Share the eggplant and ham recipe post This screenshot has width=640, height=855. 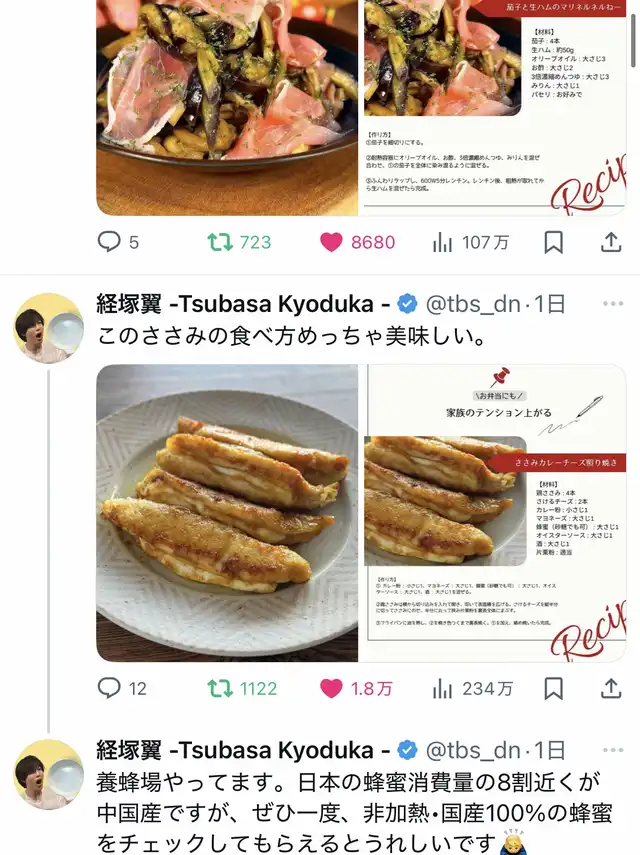coord(611,242)
